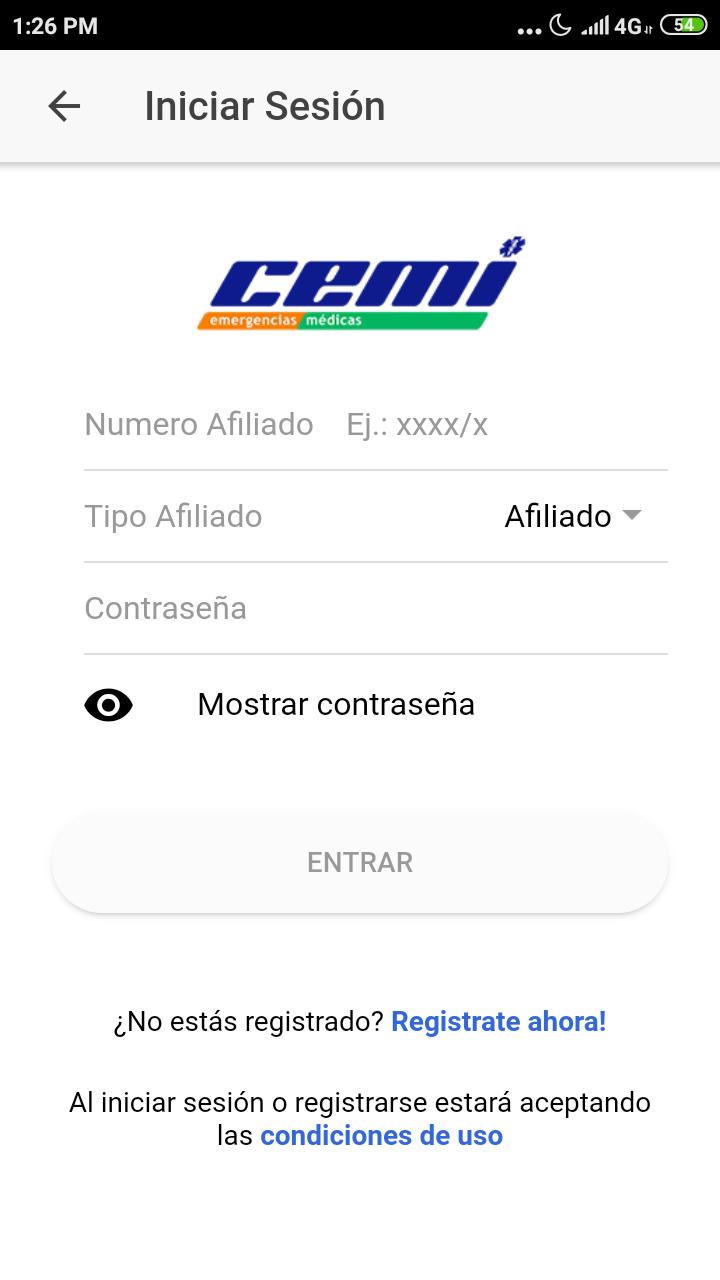Viewport: 720px width, 1280px height.
Task: Focus the Numero Afiliado field
Action: 375,425
